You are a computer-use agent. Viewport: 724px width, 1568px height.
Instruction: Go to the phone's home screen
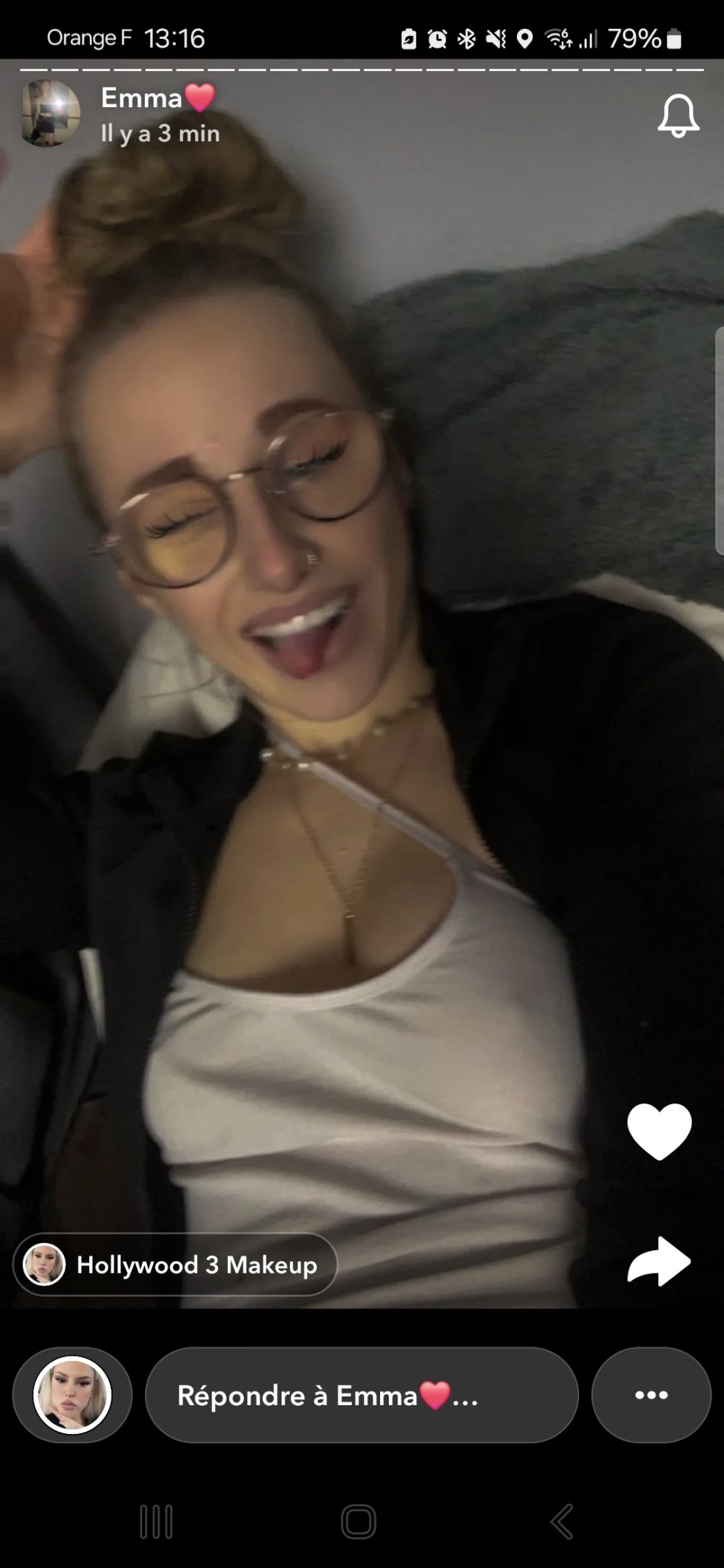coord(358,1520)
